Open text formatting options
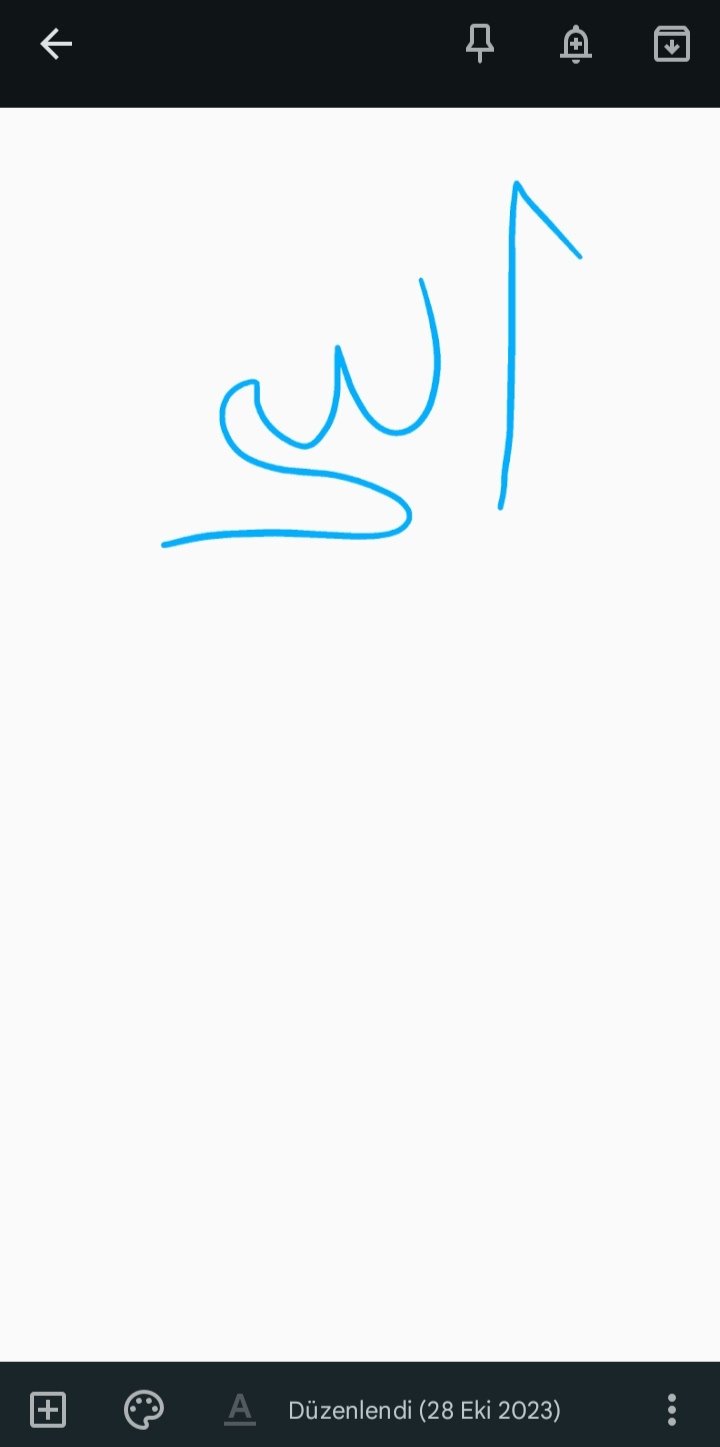 click(x=240, y=1410)
